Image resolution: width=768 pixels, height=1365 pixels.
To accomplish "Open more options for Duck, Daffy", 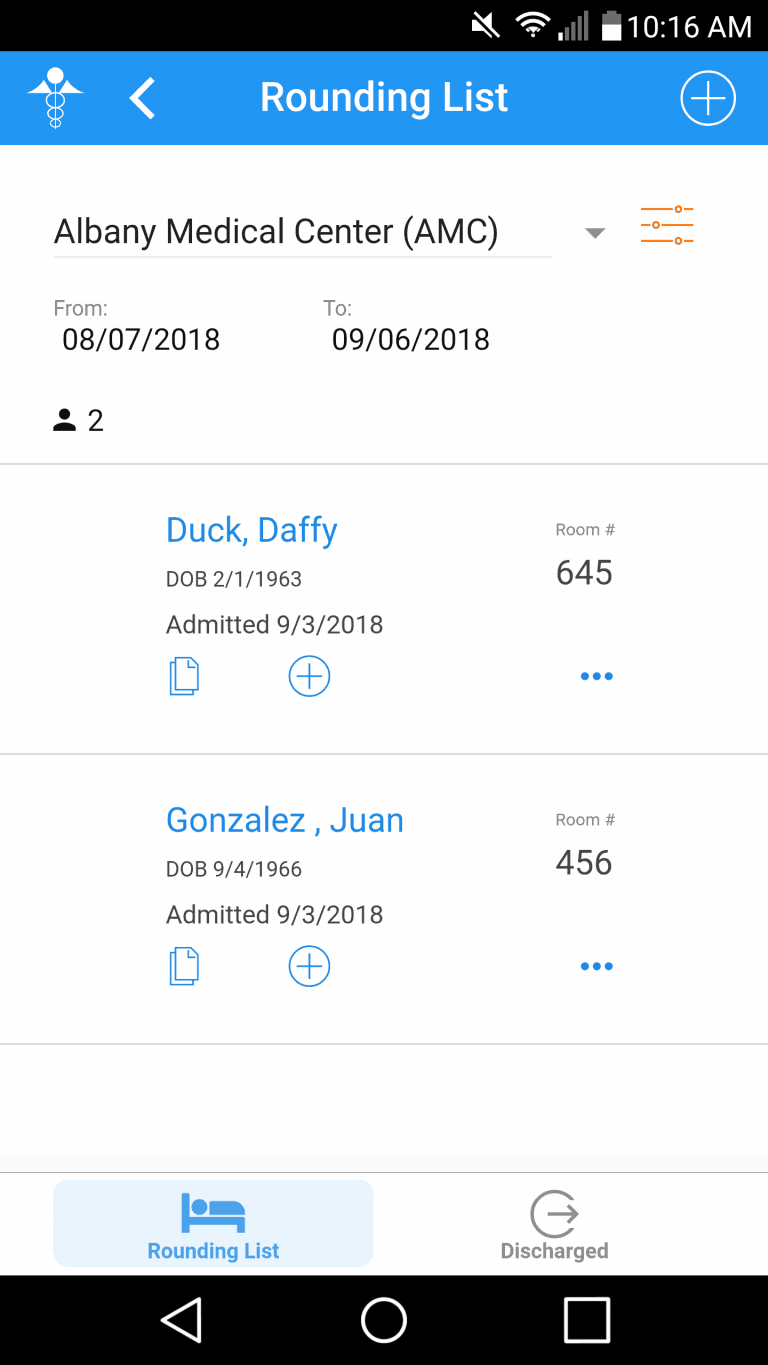I will [596, 677].
